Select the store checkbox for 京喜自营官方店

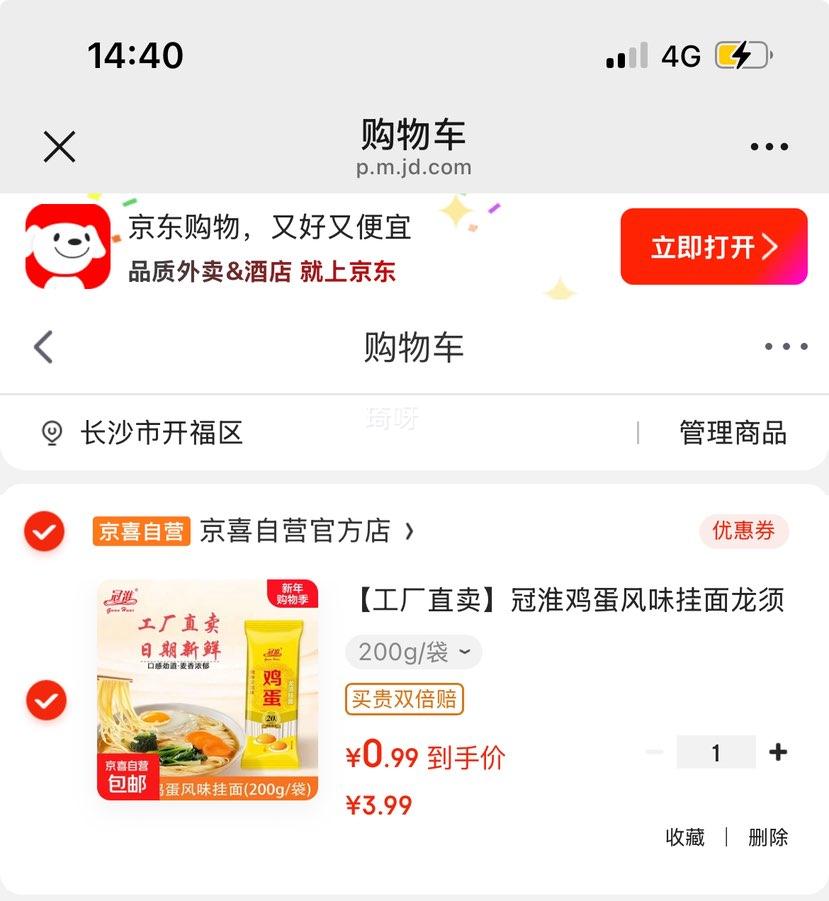[43, 531]
